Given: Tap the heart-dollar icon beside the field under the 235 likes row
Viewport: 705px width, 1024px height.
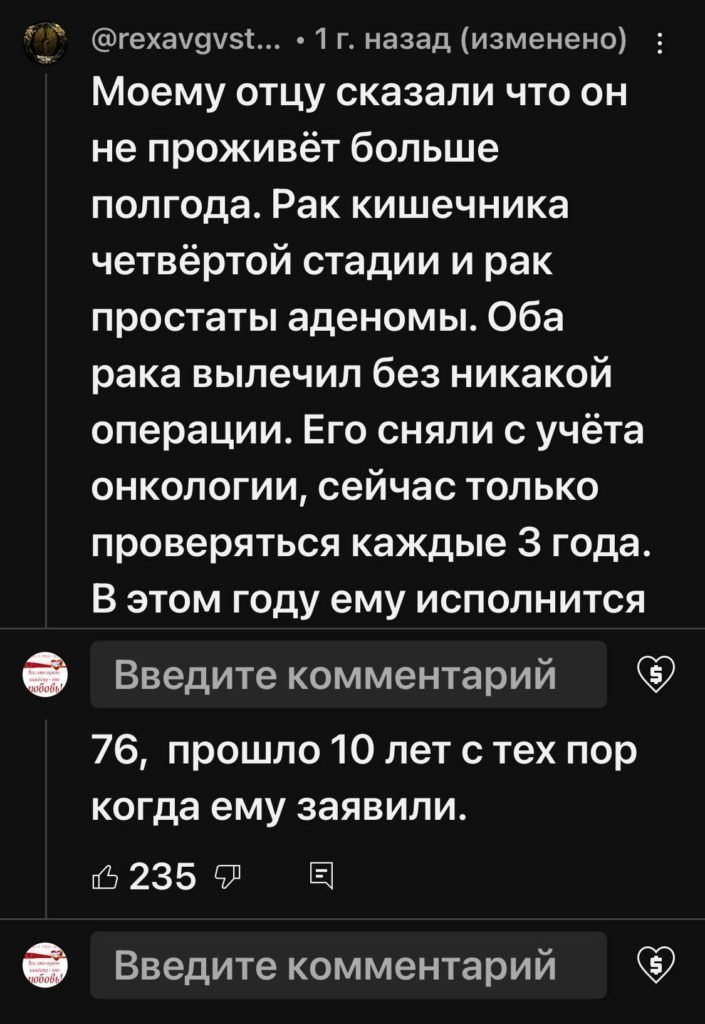Looking at the screenshot, I should [657, 965].
